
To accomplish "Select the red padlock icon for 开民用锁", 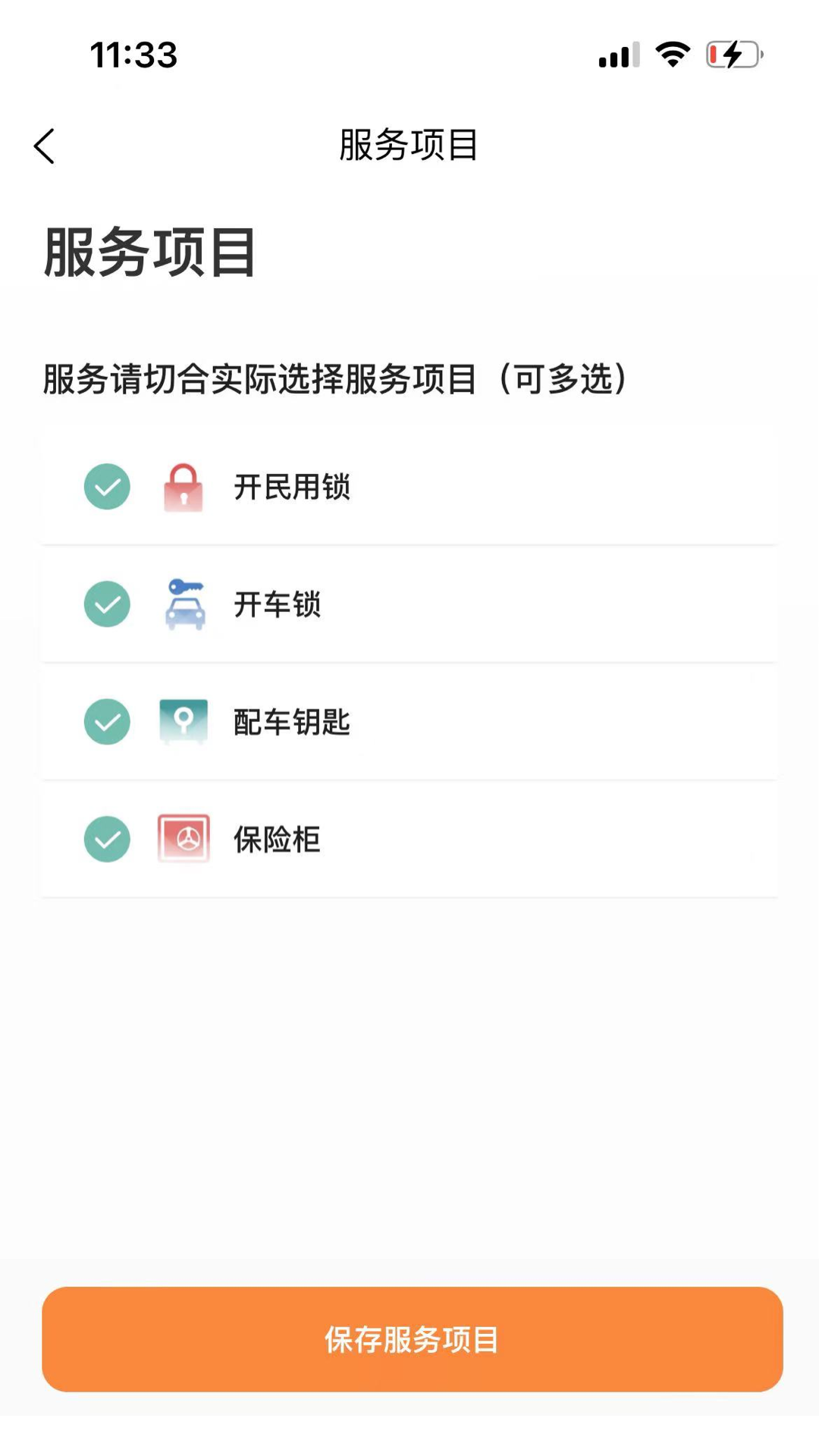I will click(182, 487).
